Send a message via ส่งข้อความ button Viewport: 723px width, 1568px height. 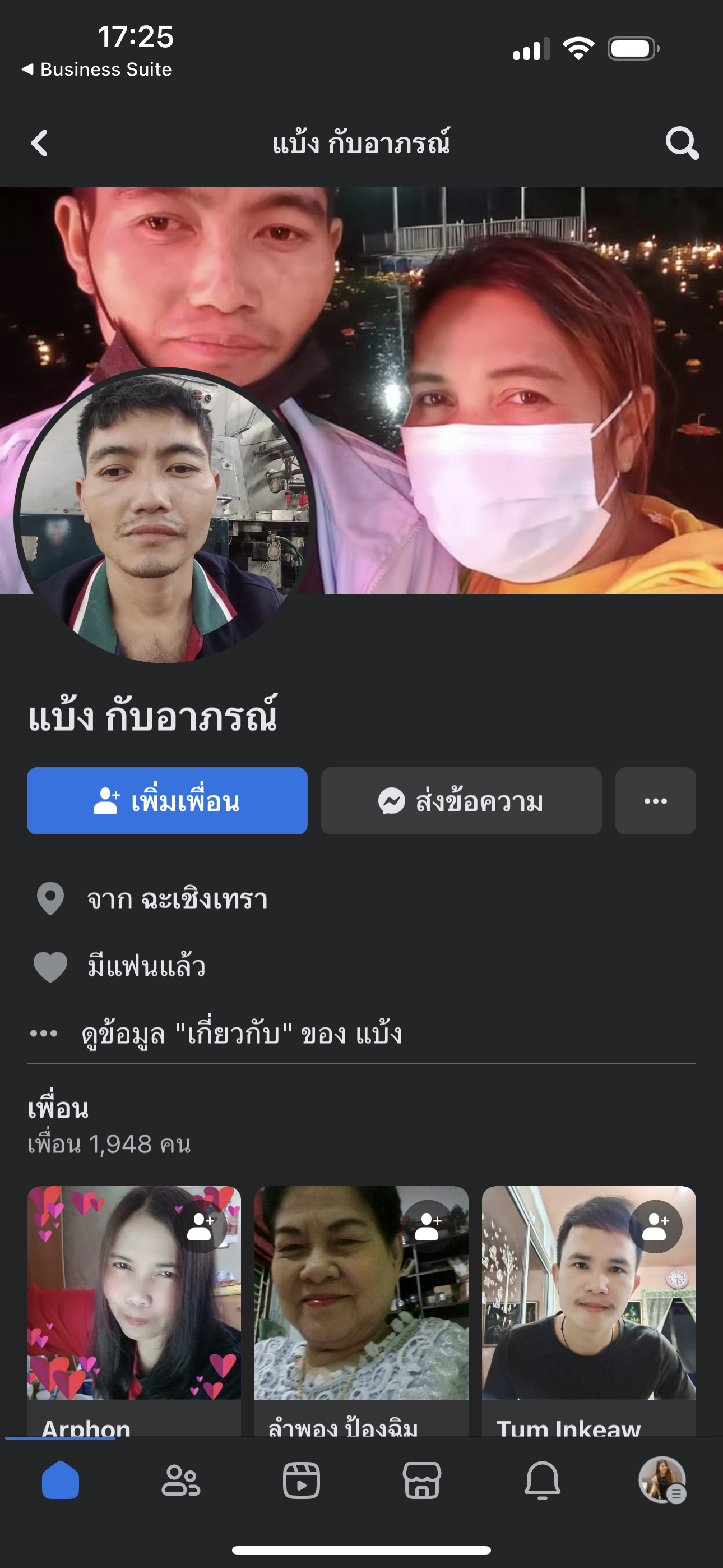tap(461, 800)
